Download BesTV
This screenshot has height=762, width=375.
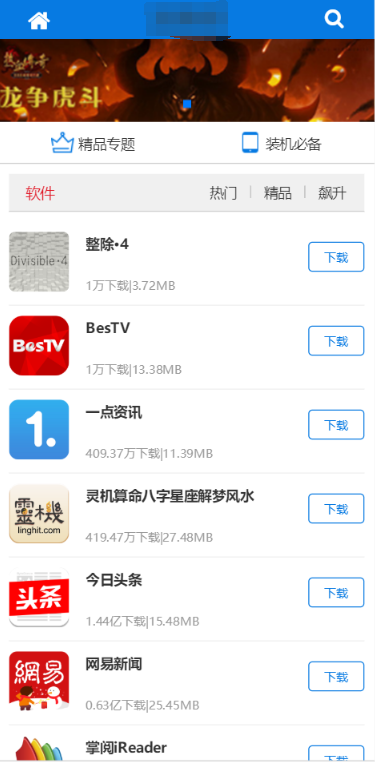(x=336, y=341)
